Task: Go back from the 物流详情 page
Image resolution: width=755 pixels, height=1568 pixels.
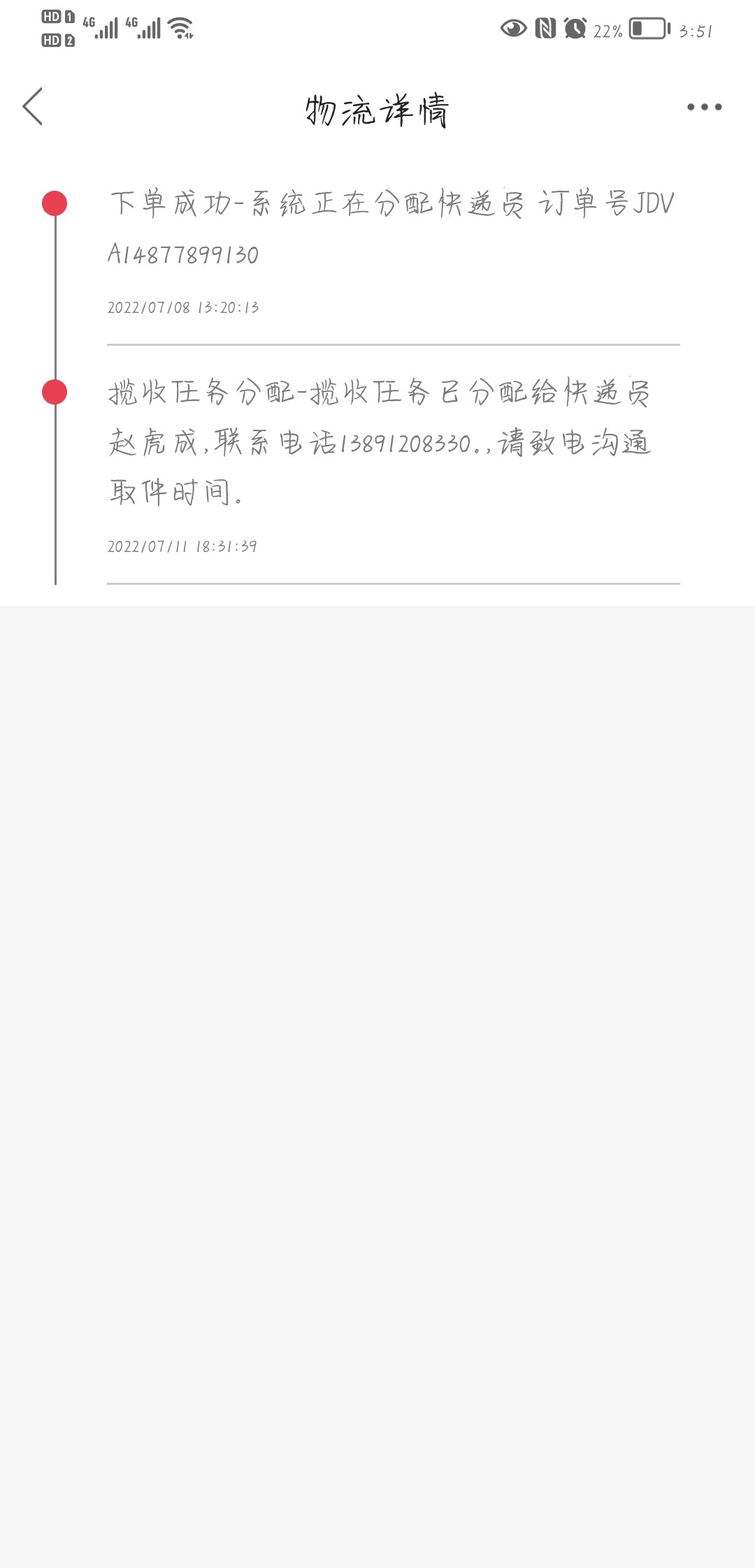Action: pyautogui.click(x=33, y=107)
